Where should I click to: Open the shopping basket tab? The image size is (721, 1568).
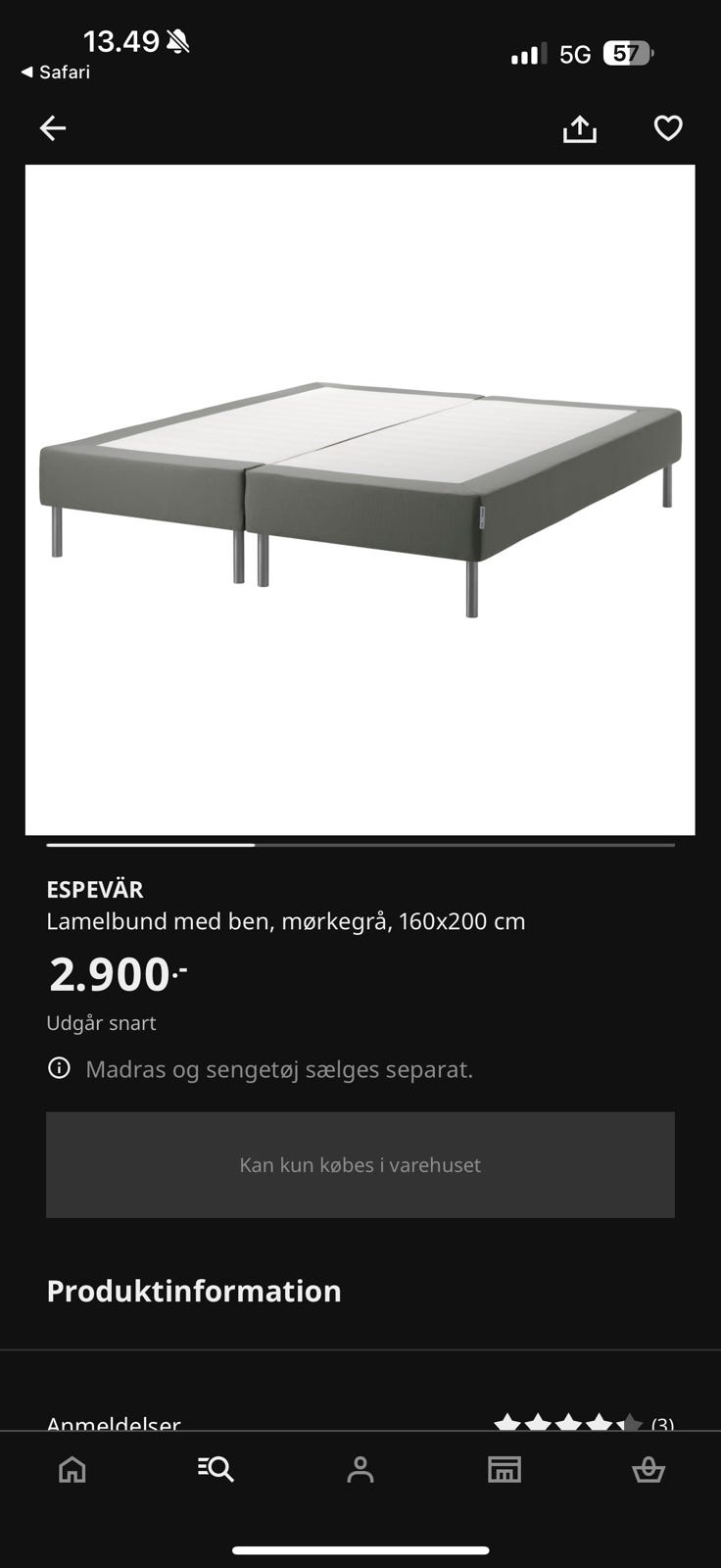649,1469
